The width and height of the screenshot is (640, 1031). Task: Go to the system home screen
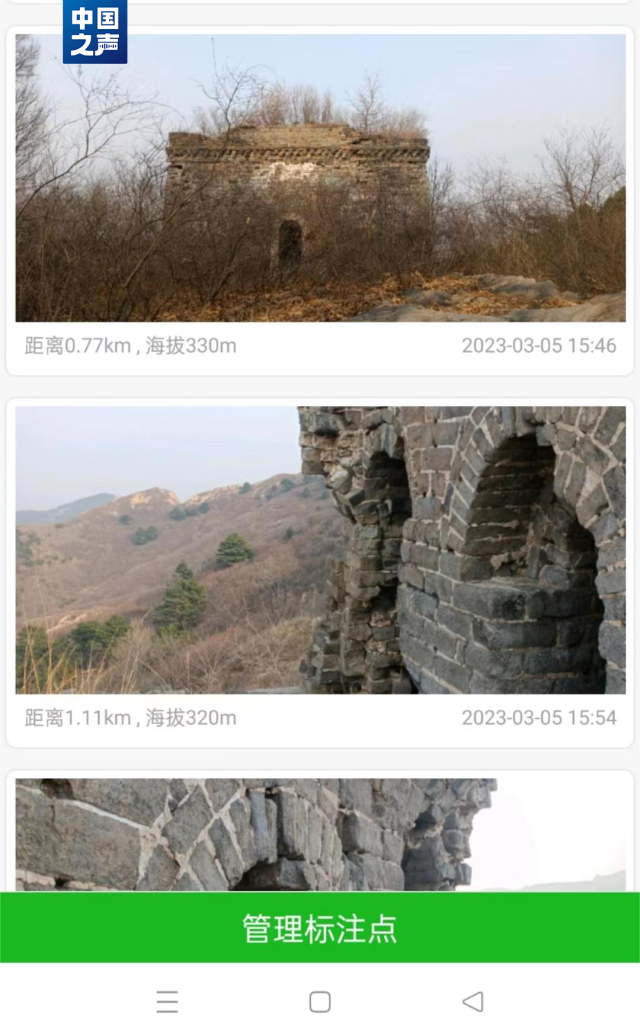(x=320, y=1001)
